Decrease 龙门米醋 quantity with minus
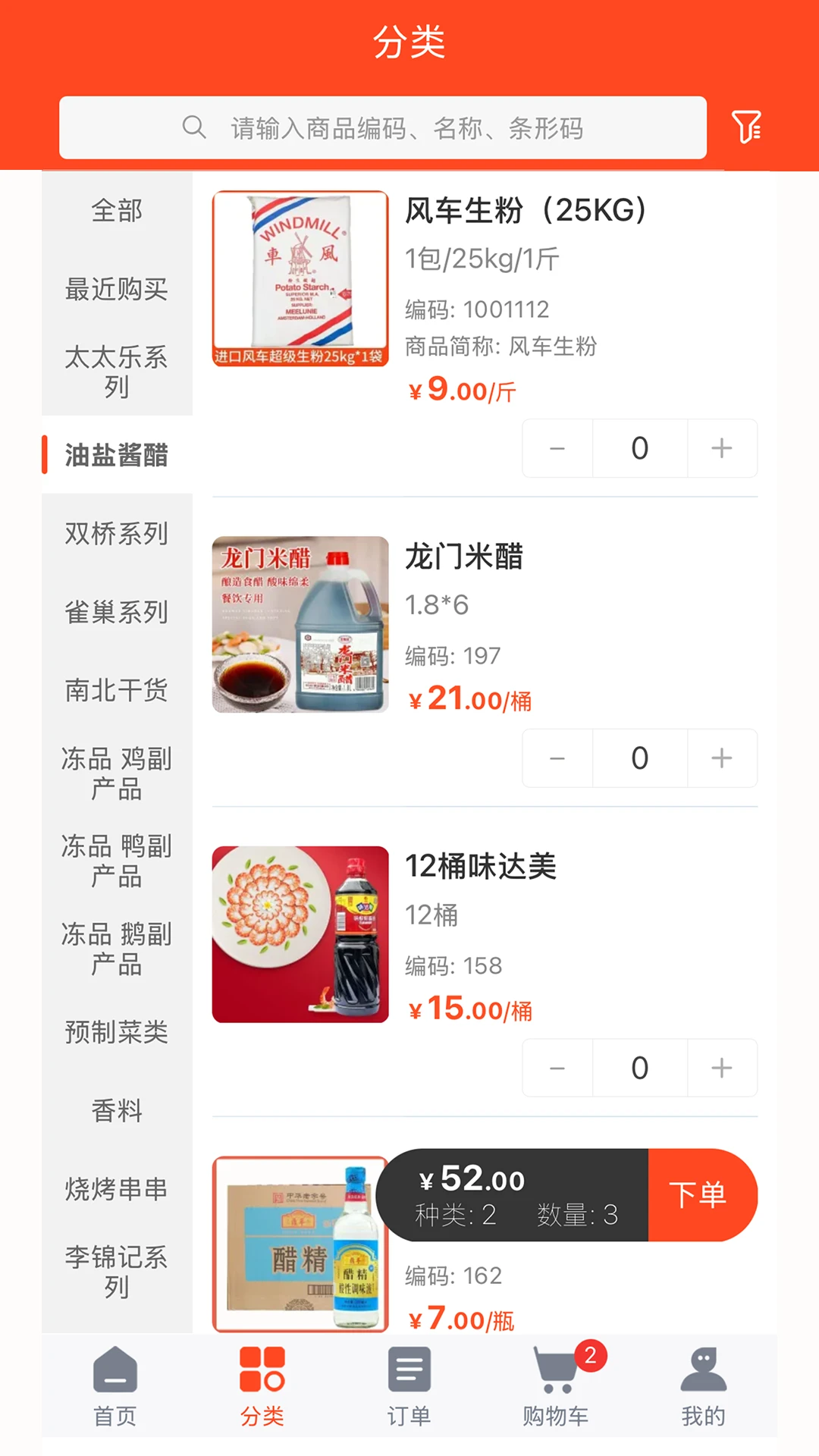The width and height of the screenshot is (819, 1456). 557,758
